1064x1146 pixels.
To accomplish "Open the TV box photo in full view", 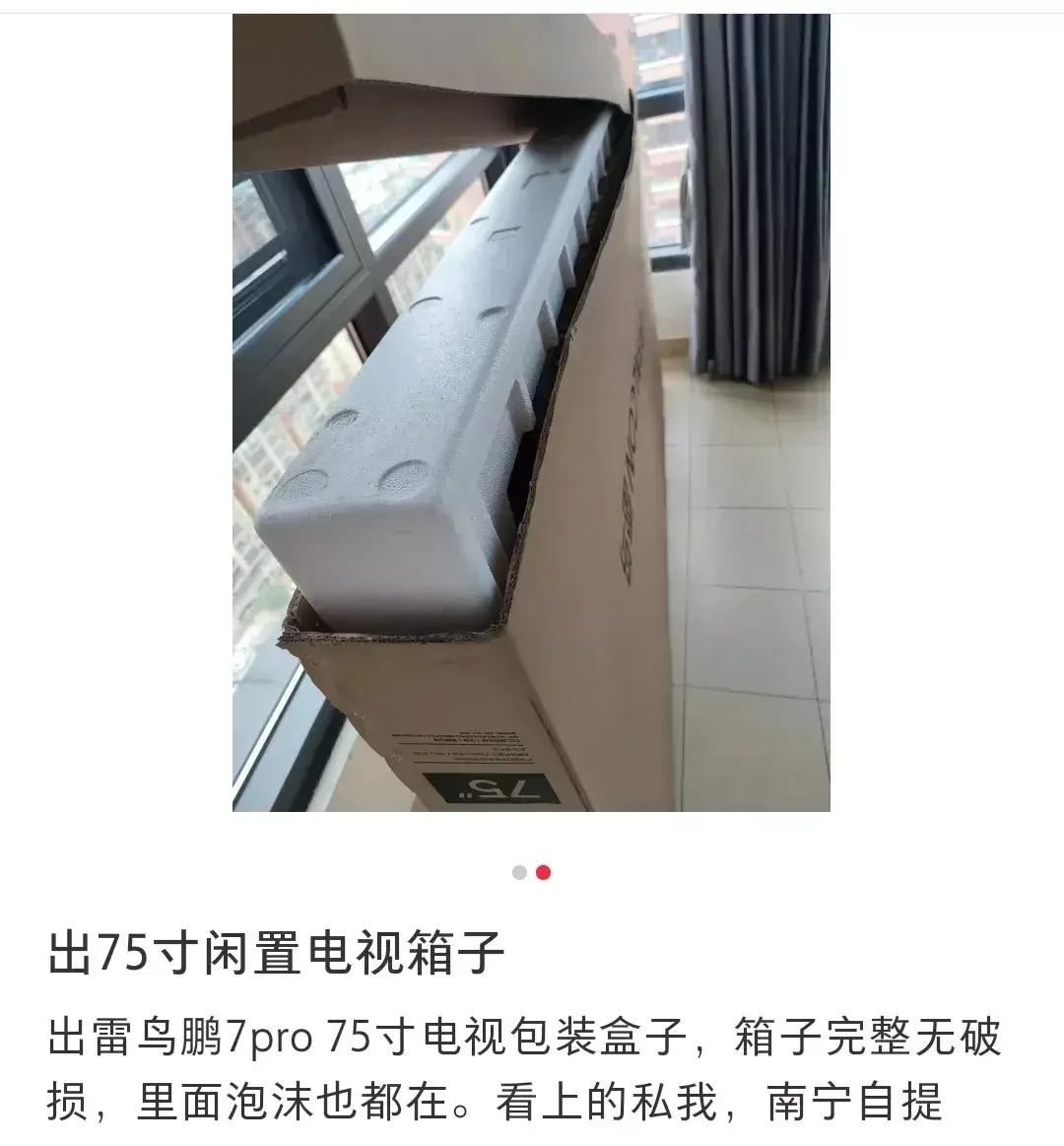I will point(531,412).
